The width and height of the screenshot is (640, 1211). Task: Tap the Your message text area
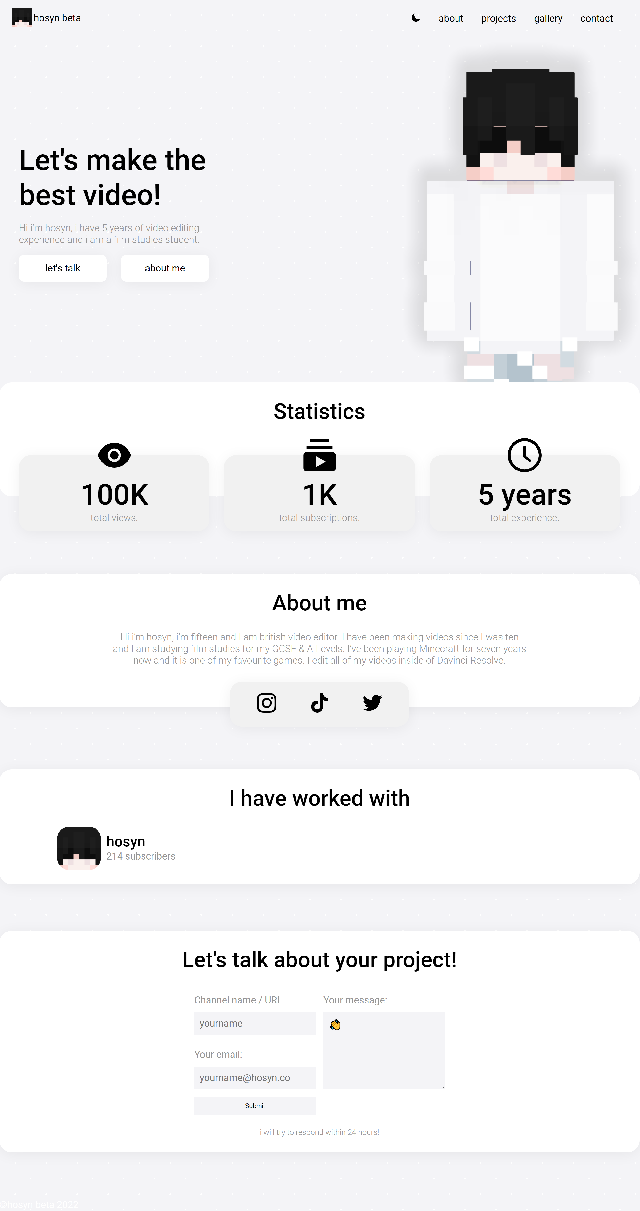click(x=384, y=1050)
